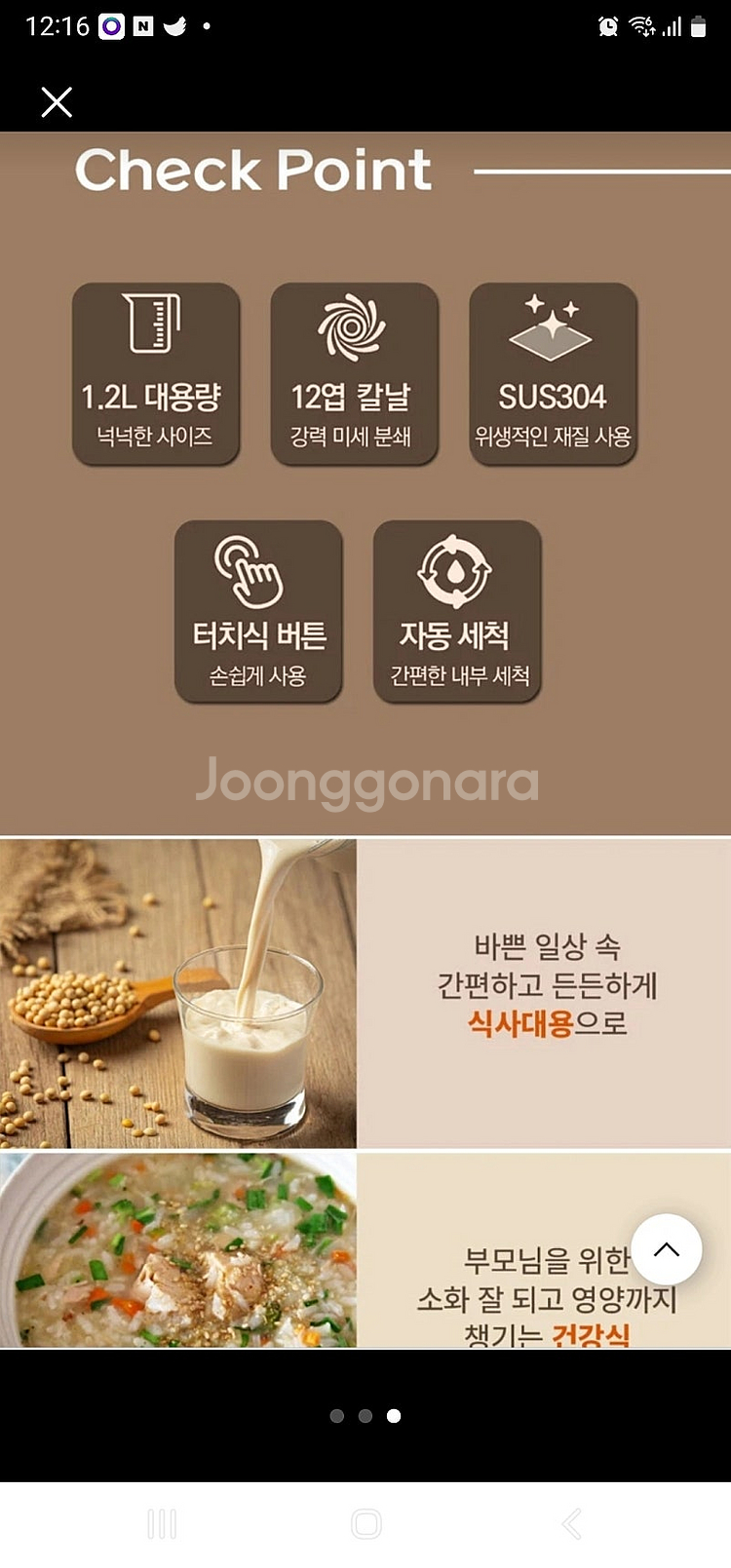Jump to the second image page dot
The height and width of the screenshot is (1568, 731).
click(365, 1416)
